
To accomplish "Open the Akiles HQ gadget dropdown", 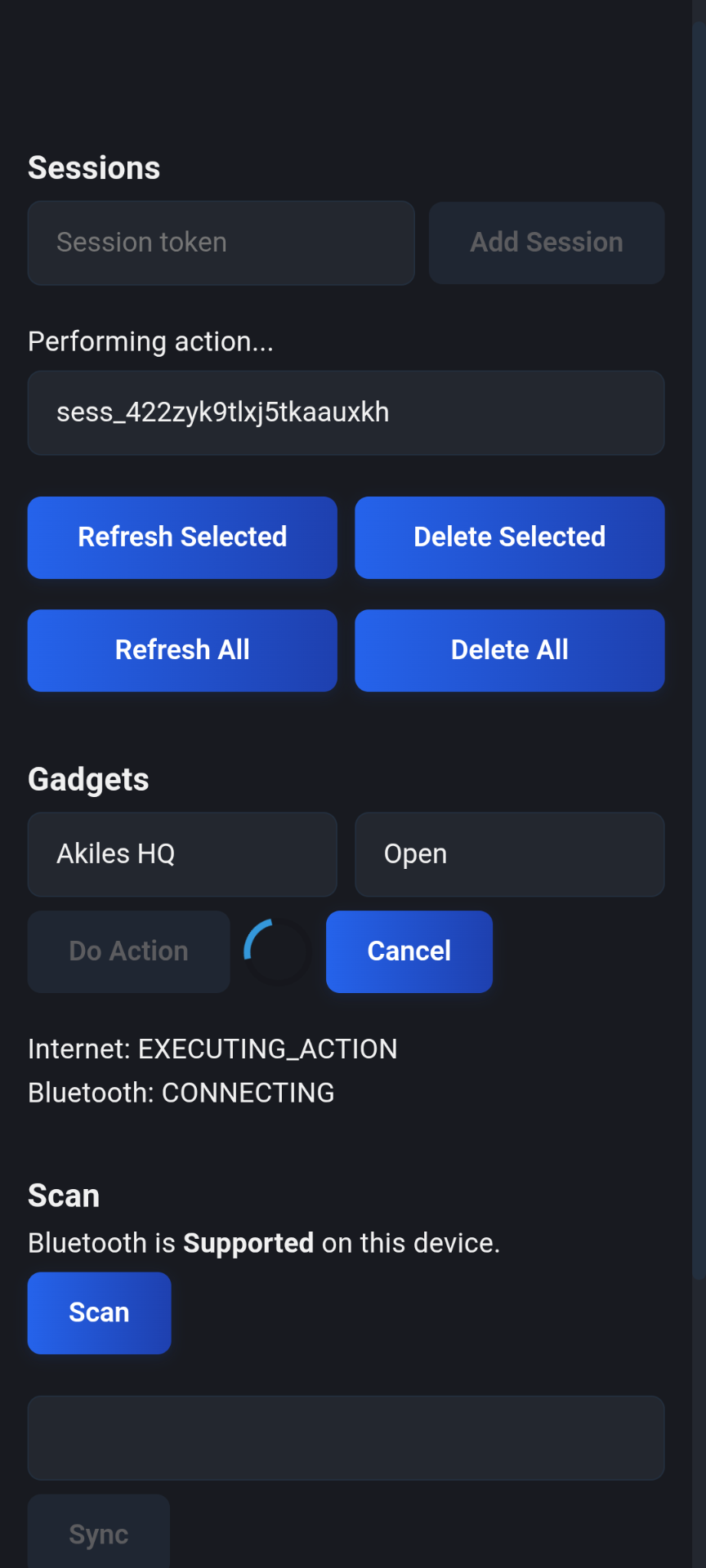I will 182,854.
